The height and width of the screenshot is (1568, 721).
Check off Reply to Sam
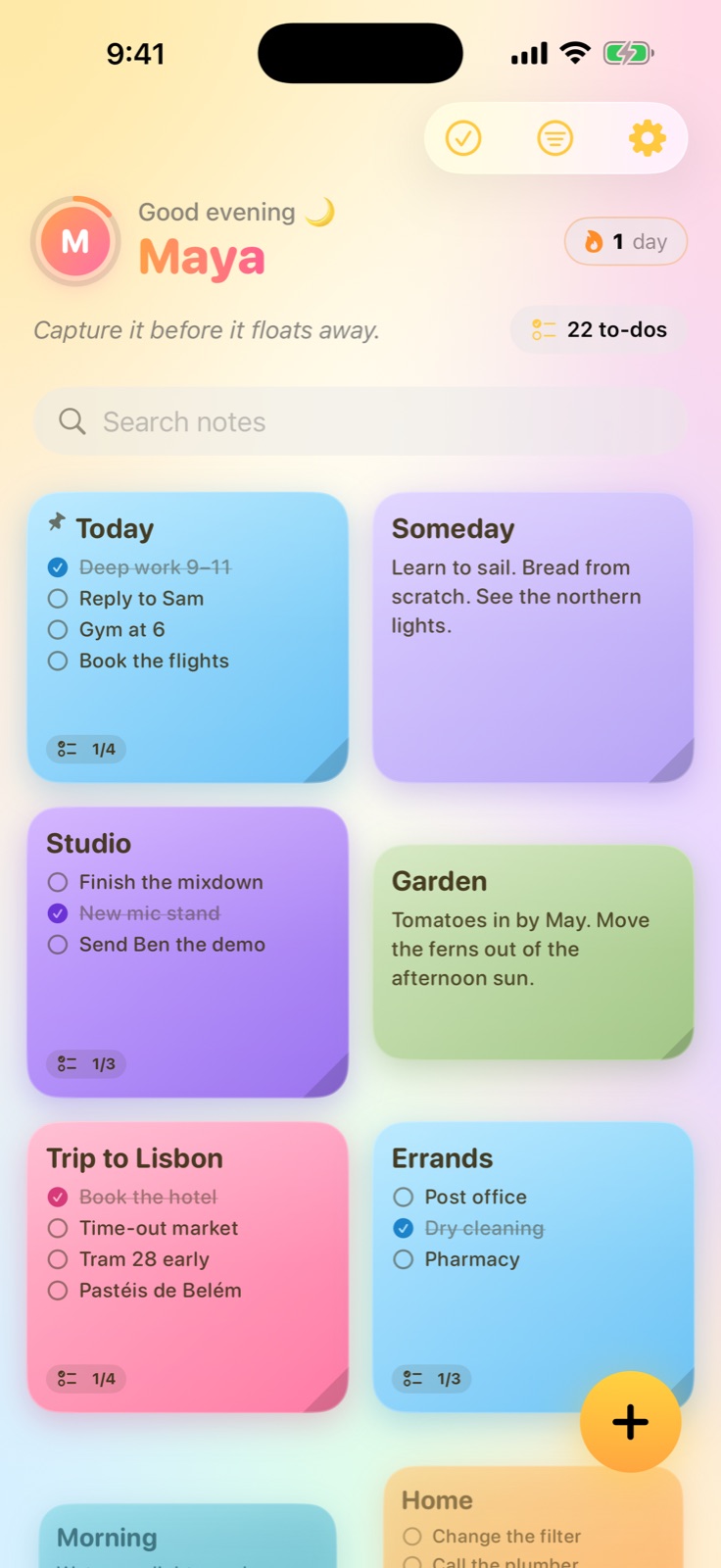58,599
